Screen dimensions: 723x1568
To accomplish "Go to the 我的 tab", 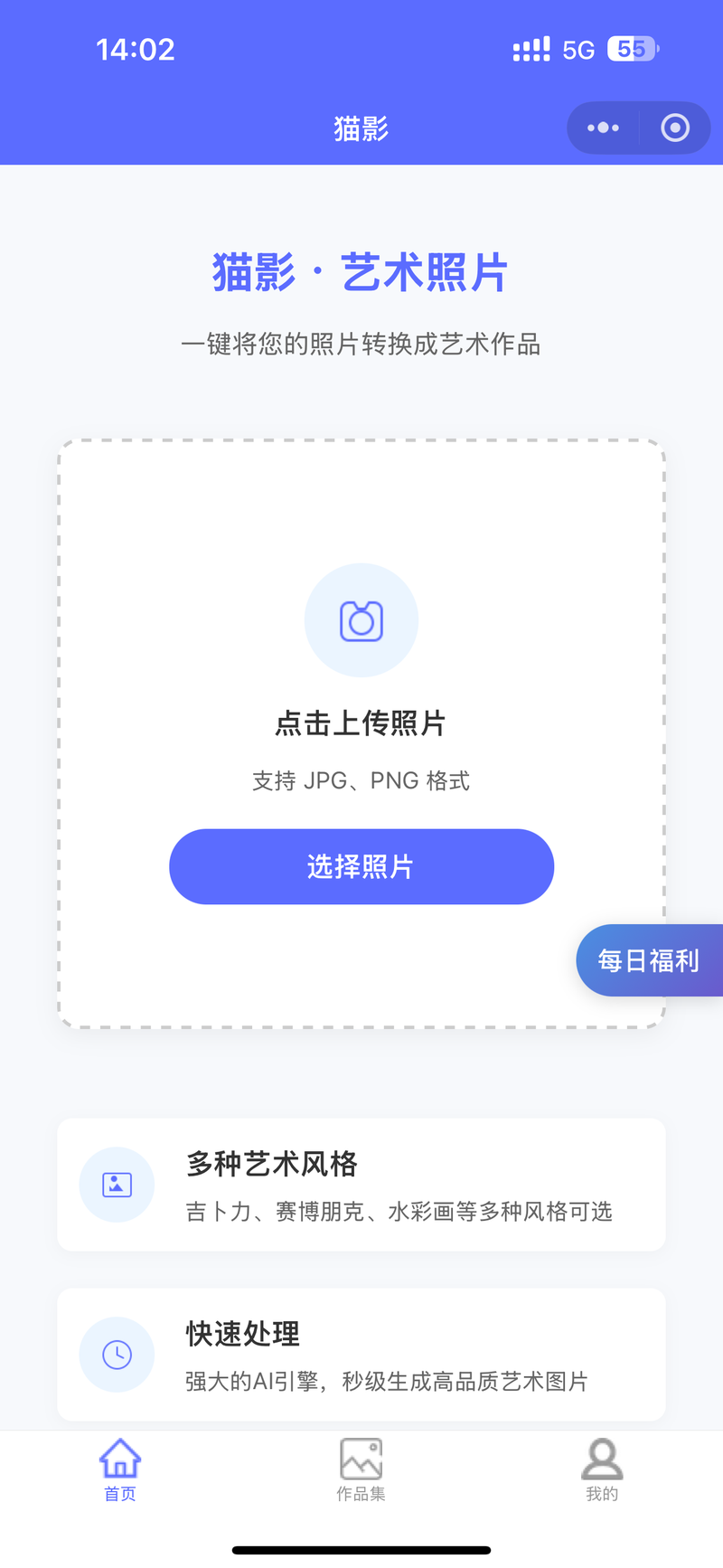I will 602,1469.
